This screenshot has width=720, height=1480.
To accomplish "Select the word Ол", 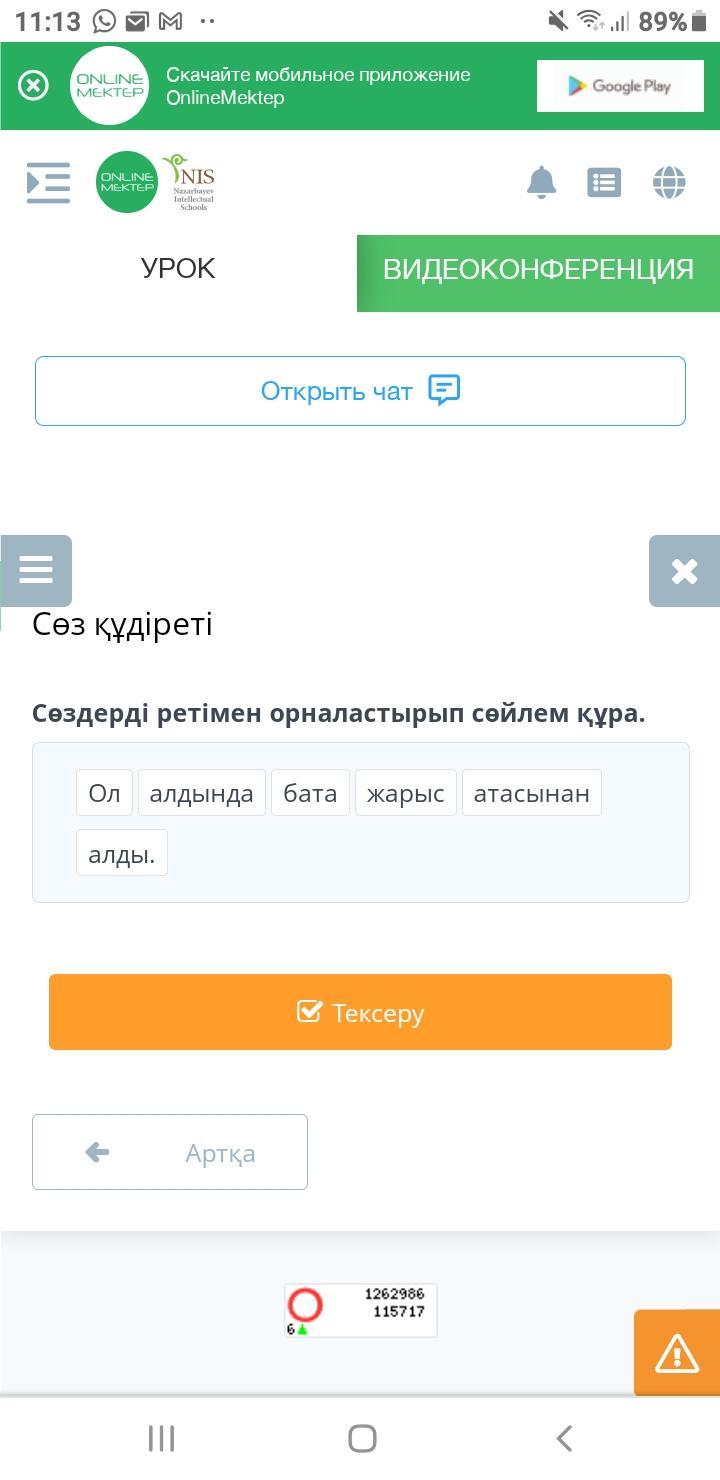I will click(x=104, y=793).
